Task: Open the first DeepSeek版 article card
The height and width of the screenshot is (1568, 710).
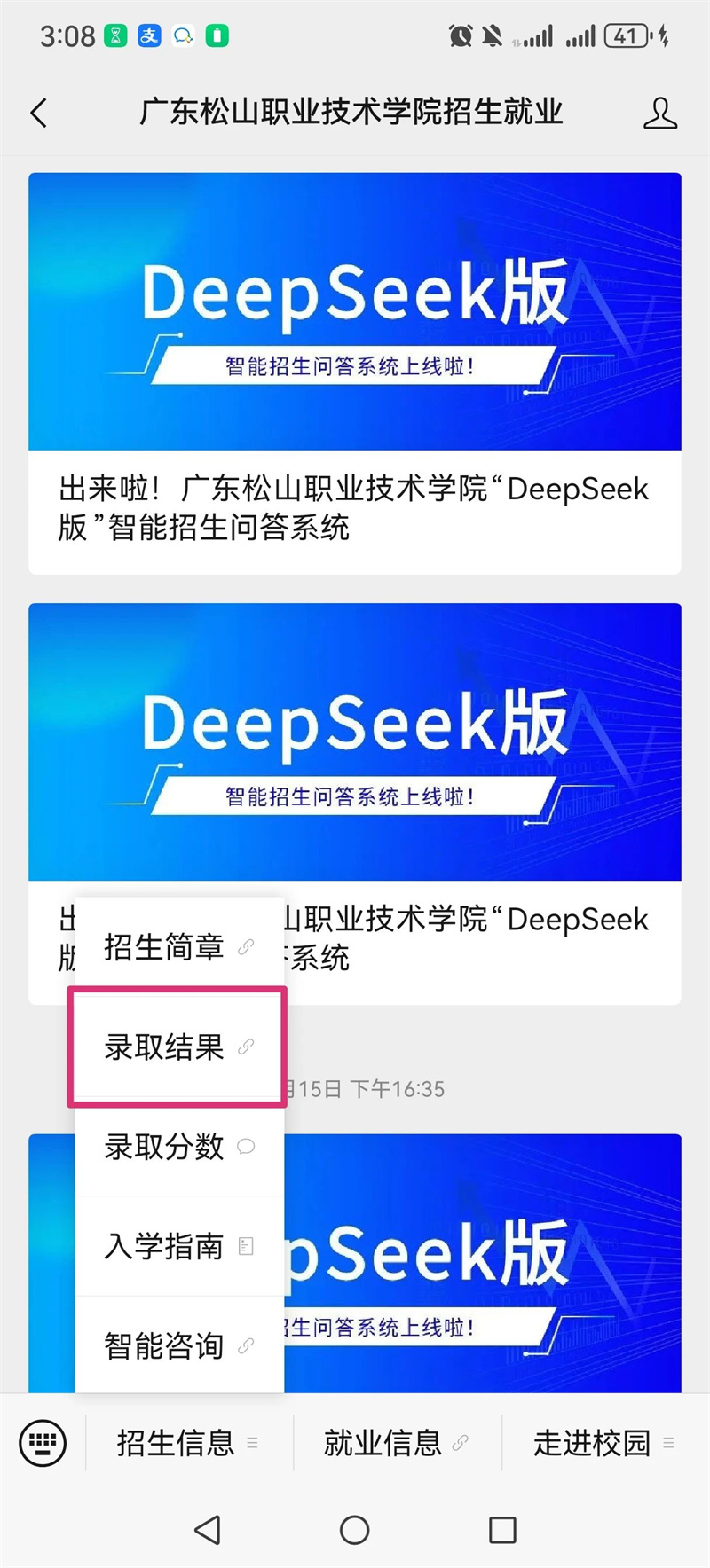Action: (x=355, y=372)
